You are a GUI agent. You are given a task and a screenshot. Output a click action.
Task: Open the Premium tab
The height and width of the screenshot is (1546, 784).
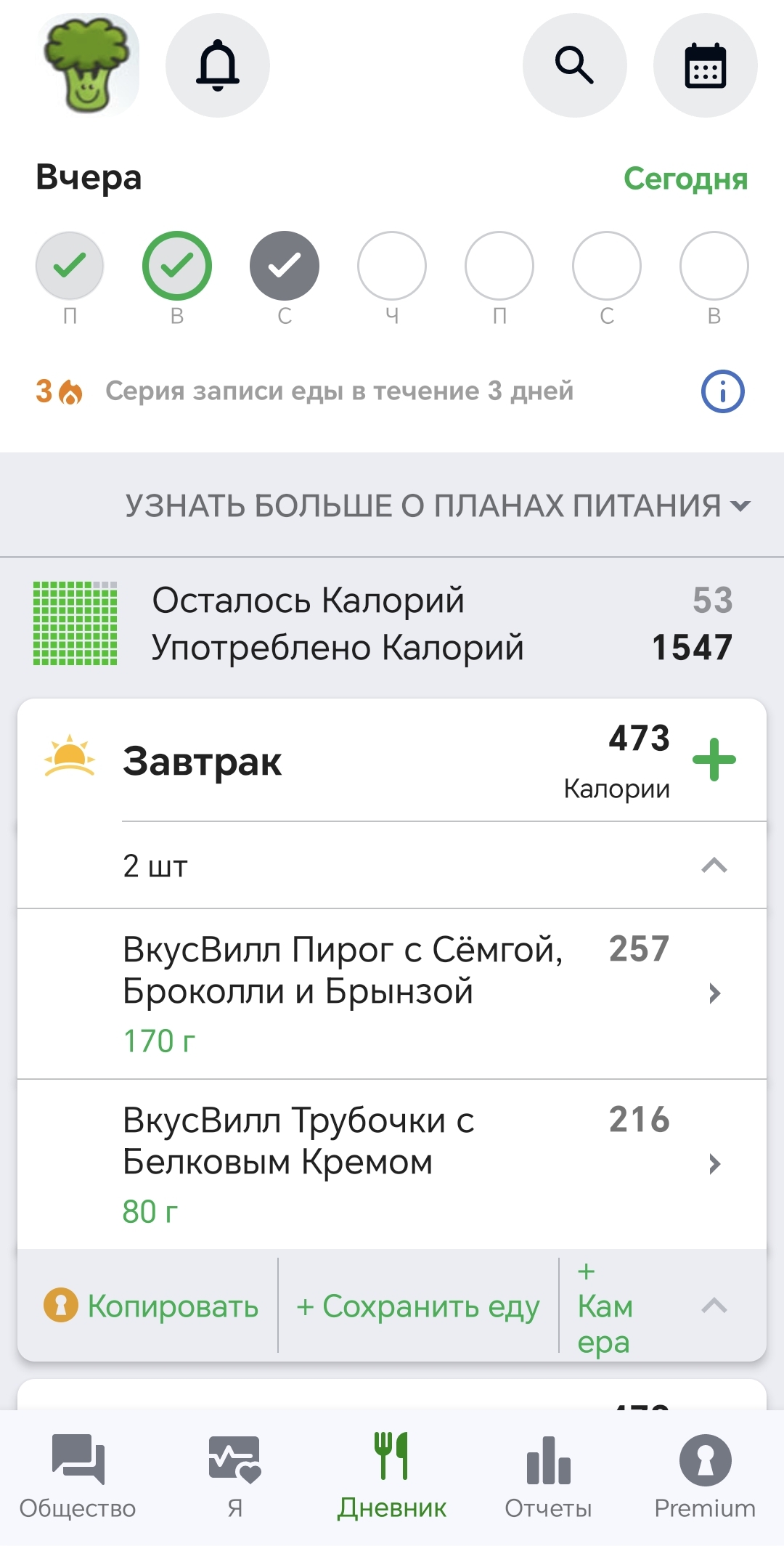705,1476
